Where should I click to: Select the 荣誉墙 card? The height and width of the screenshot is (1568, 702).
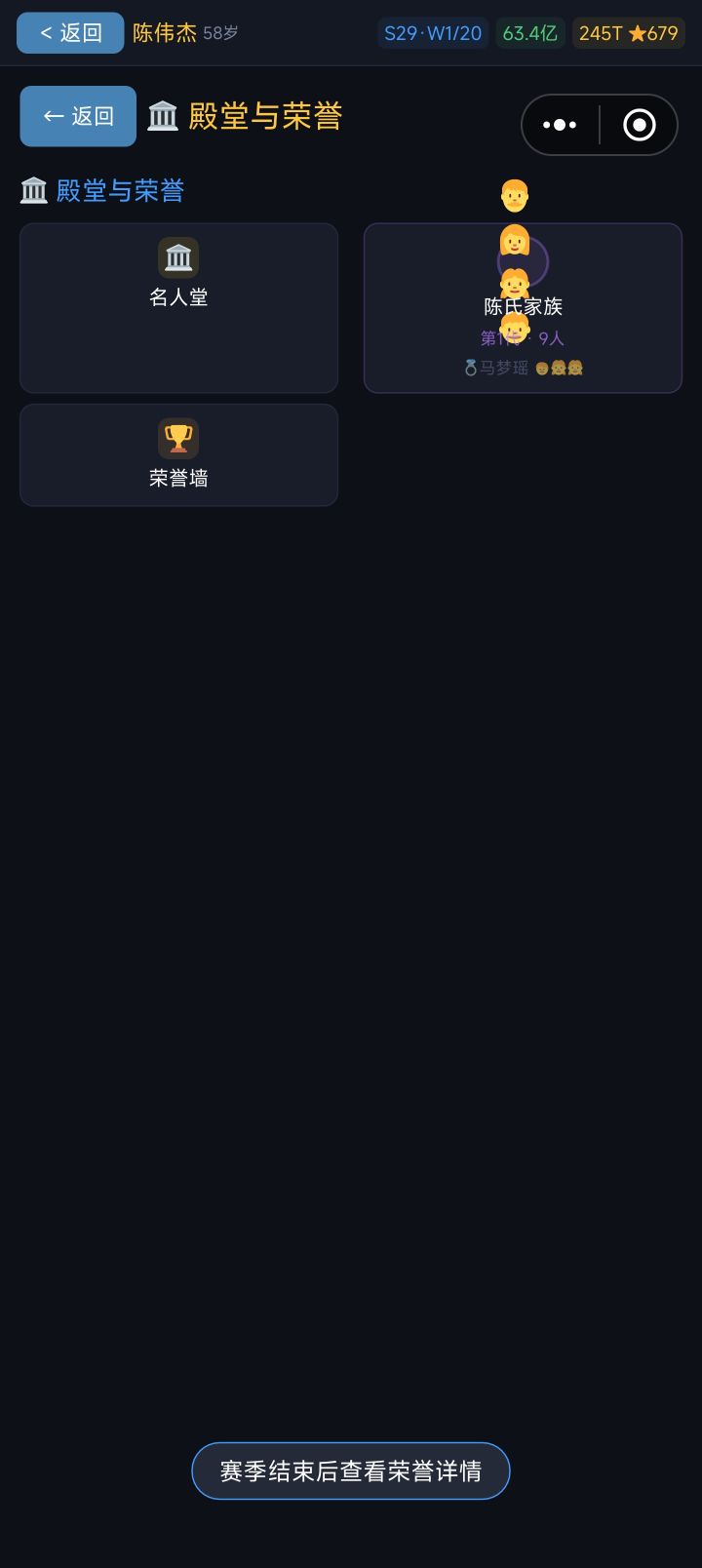click(178, 455)
